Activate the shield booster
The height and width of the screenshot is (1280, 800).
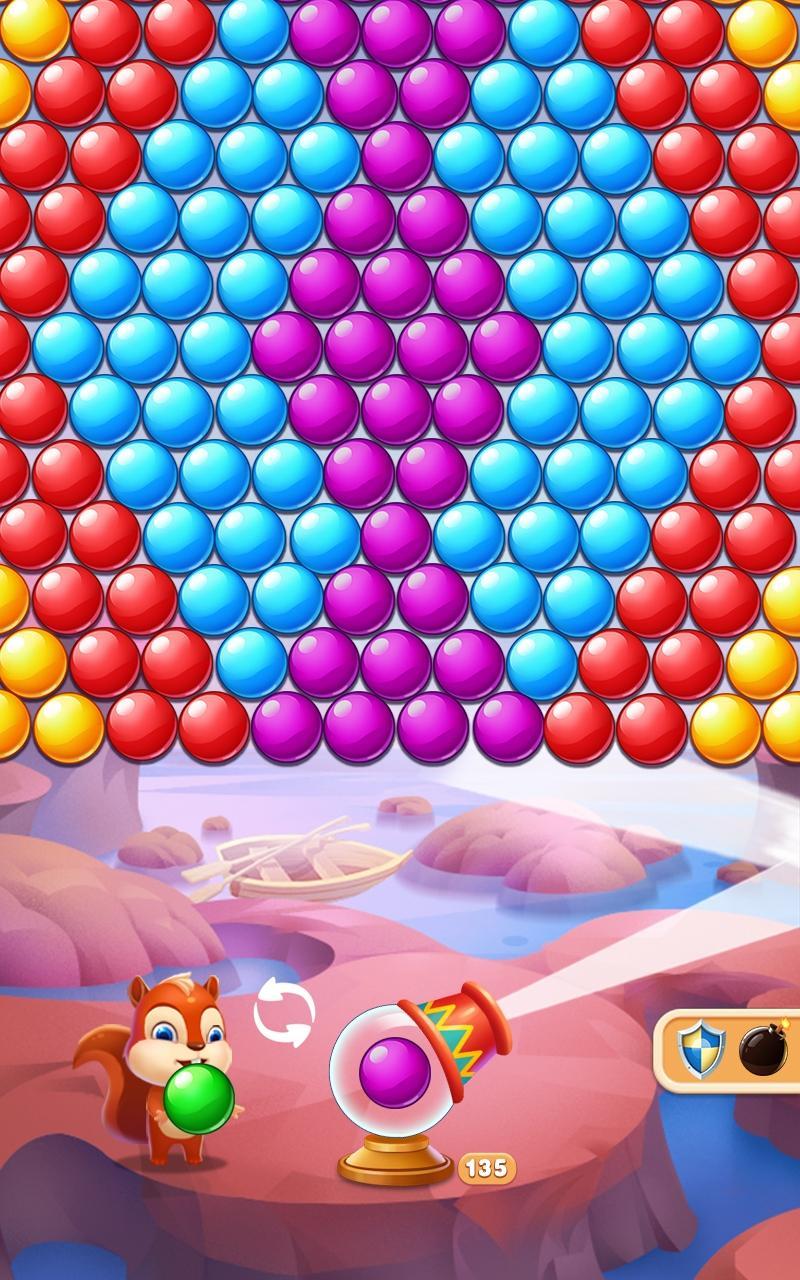(701, 1051)
